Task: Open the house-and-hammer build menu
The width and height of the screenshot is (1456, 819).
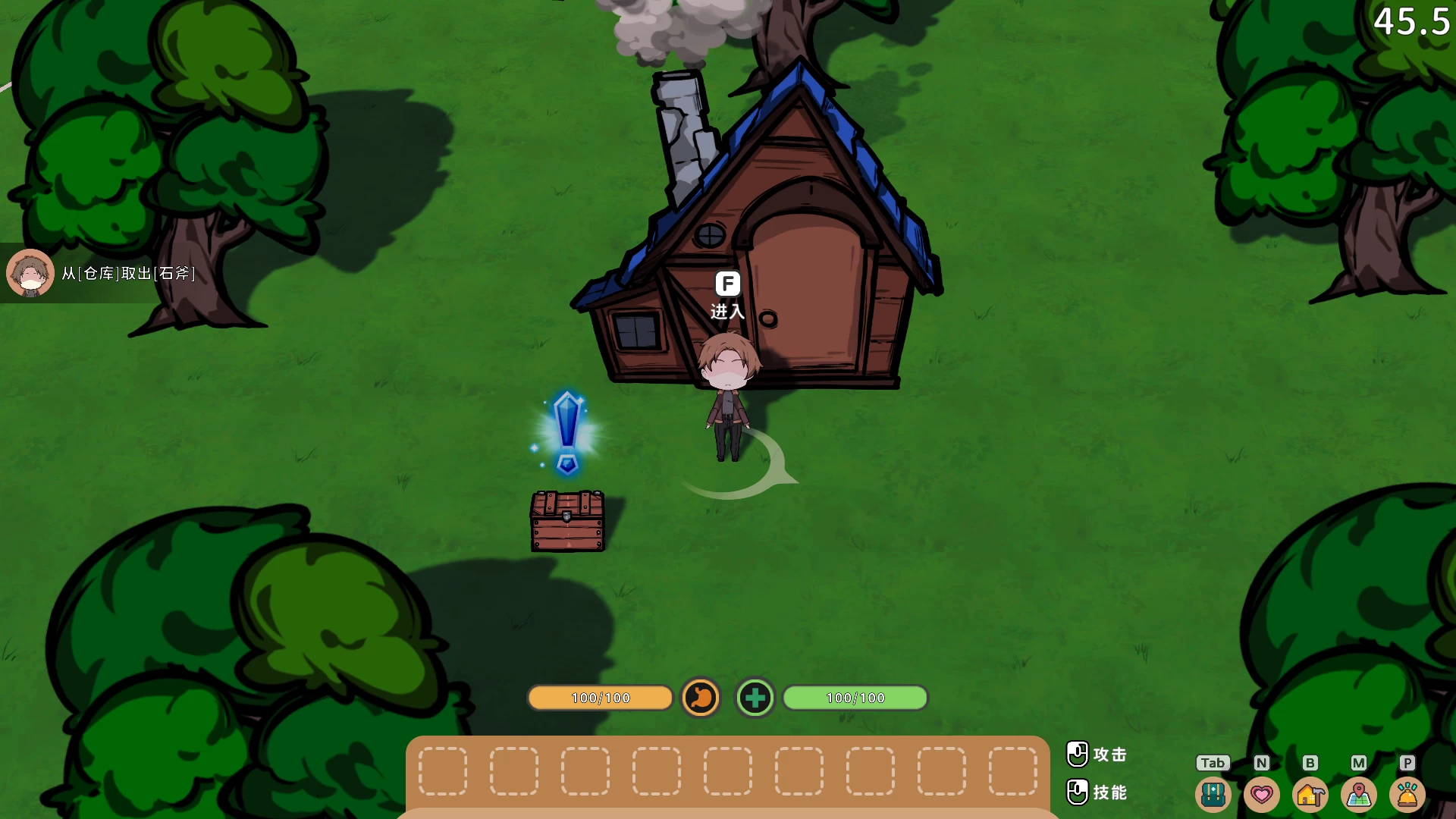Action: (x=1310, y=795)
